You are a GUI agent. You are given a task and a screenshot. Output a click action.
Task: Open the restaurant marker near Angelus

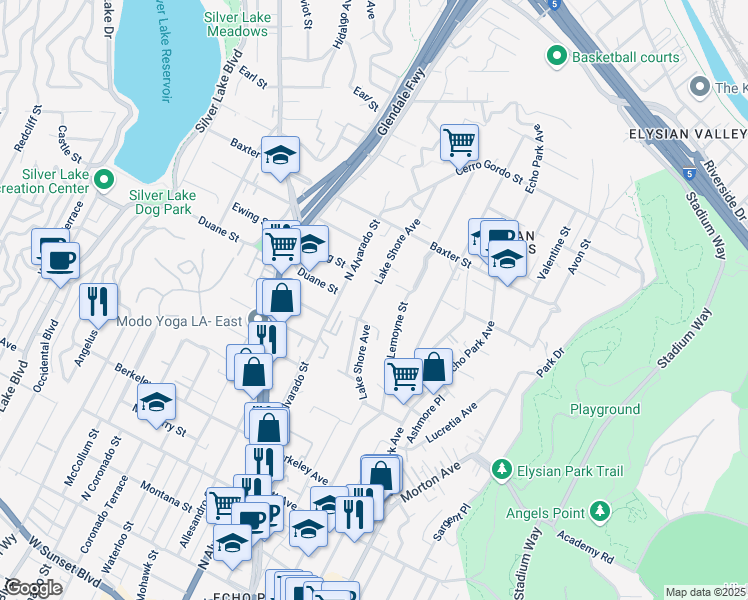pyautogui.click(x=98, y=301)
